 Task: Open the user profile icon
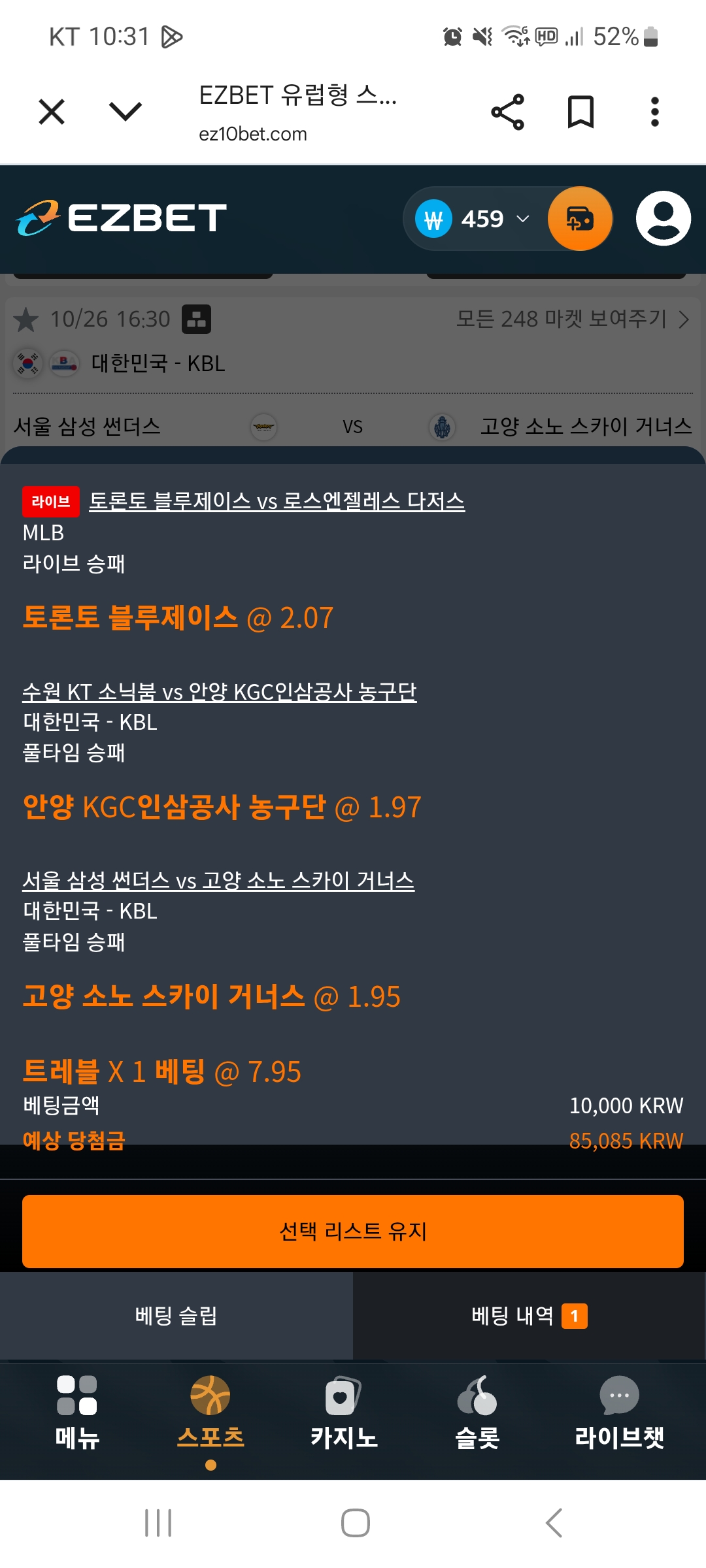pos(663,219)
